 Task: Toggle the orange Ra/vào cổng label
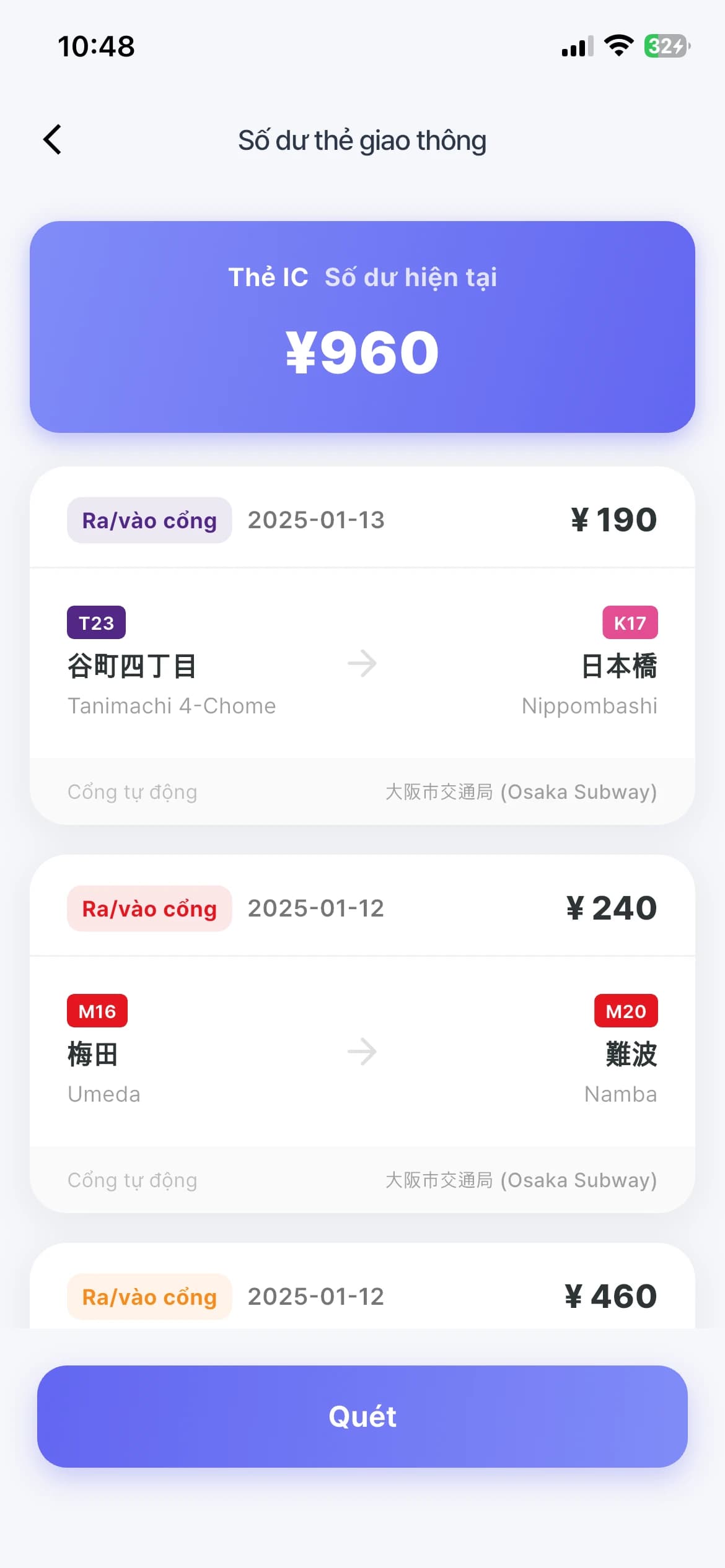tap(149, 1297)
